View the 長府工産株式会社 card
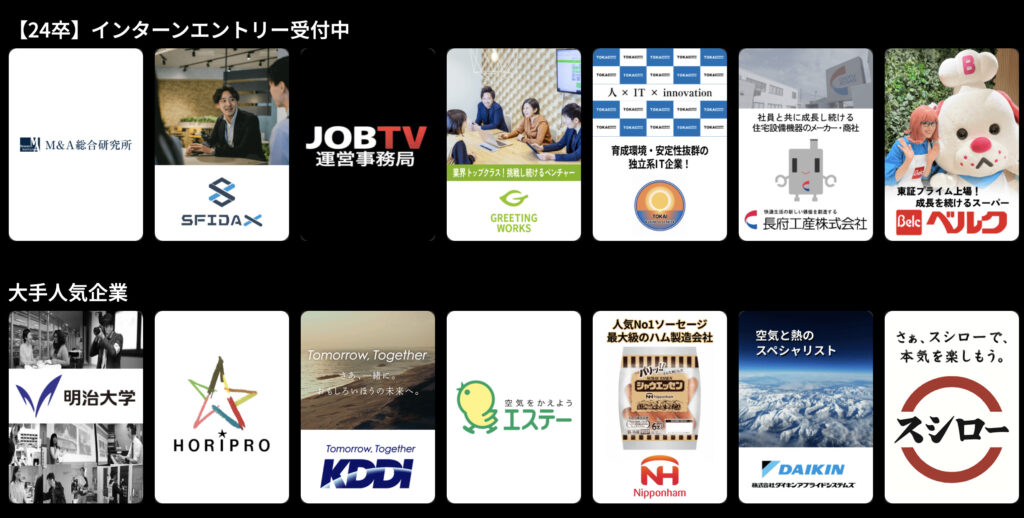1024x518 pixels. [x=805, y=145]
